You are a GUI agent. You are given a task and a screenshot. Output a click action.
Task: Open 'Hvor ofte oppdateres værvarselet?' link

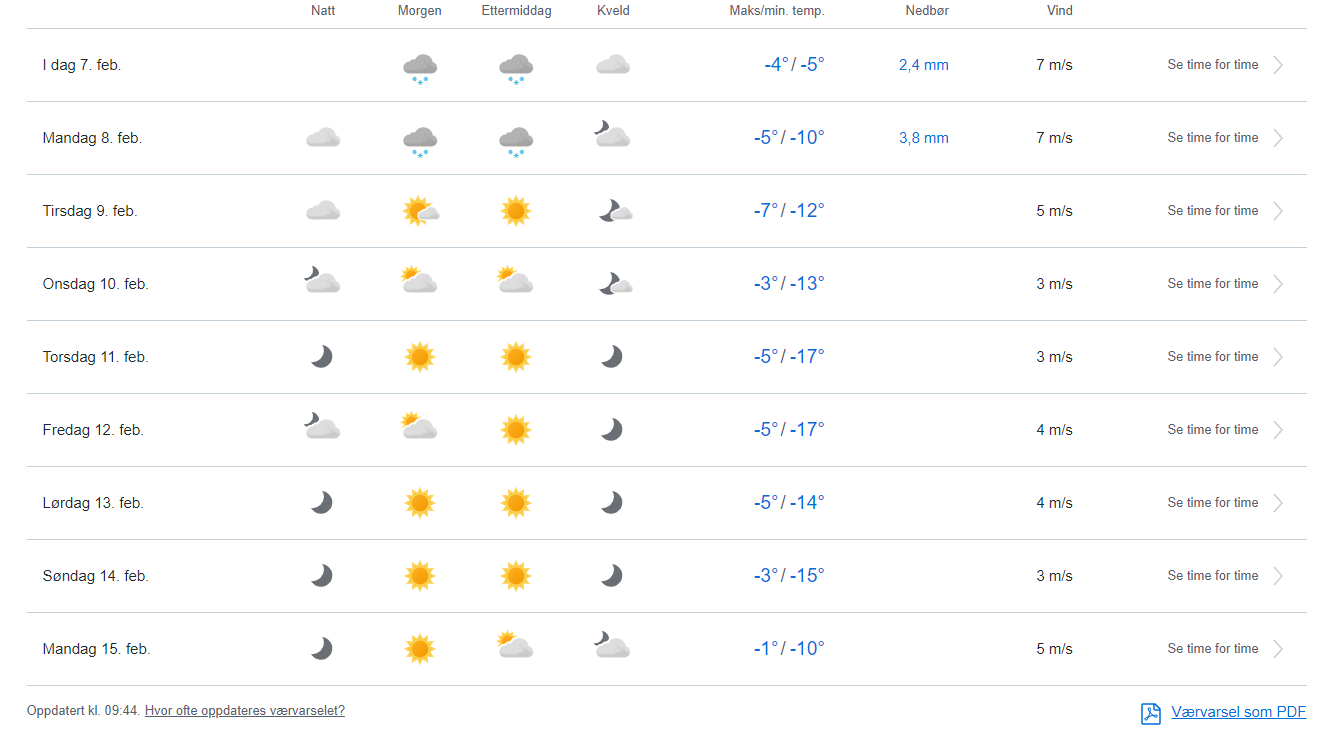[x=245, y=711]
